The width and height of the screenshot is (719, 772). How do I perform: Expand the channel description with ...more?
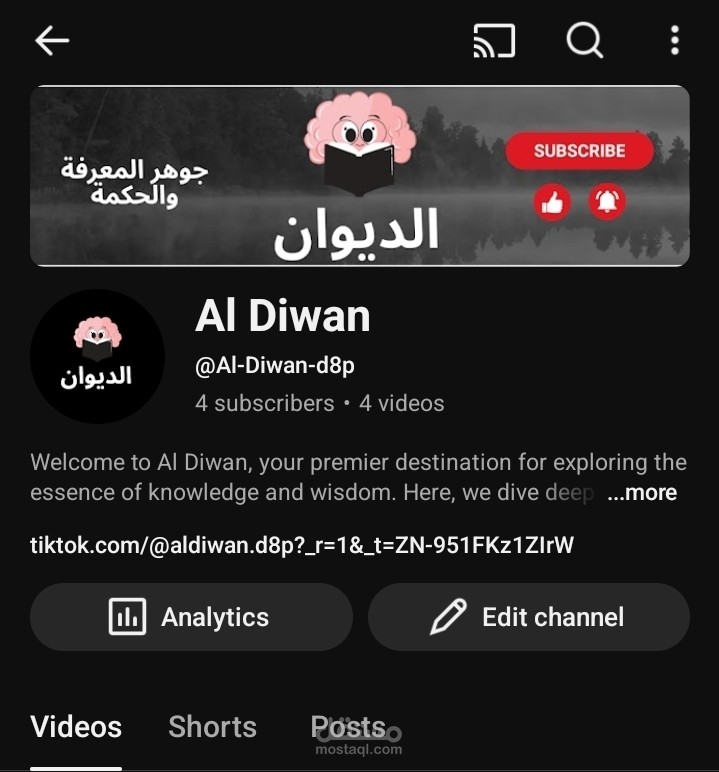pos(642,493)
